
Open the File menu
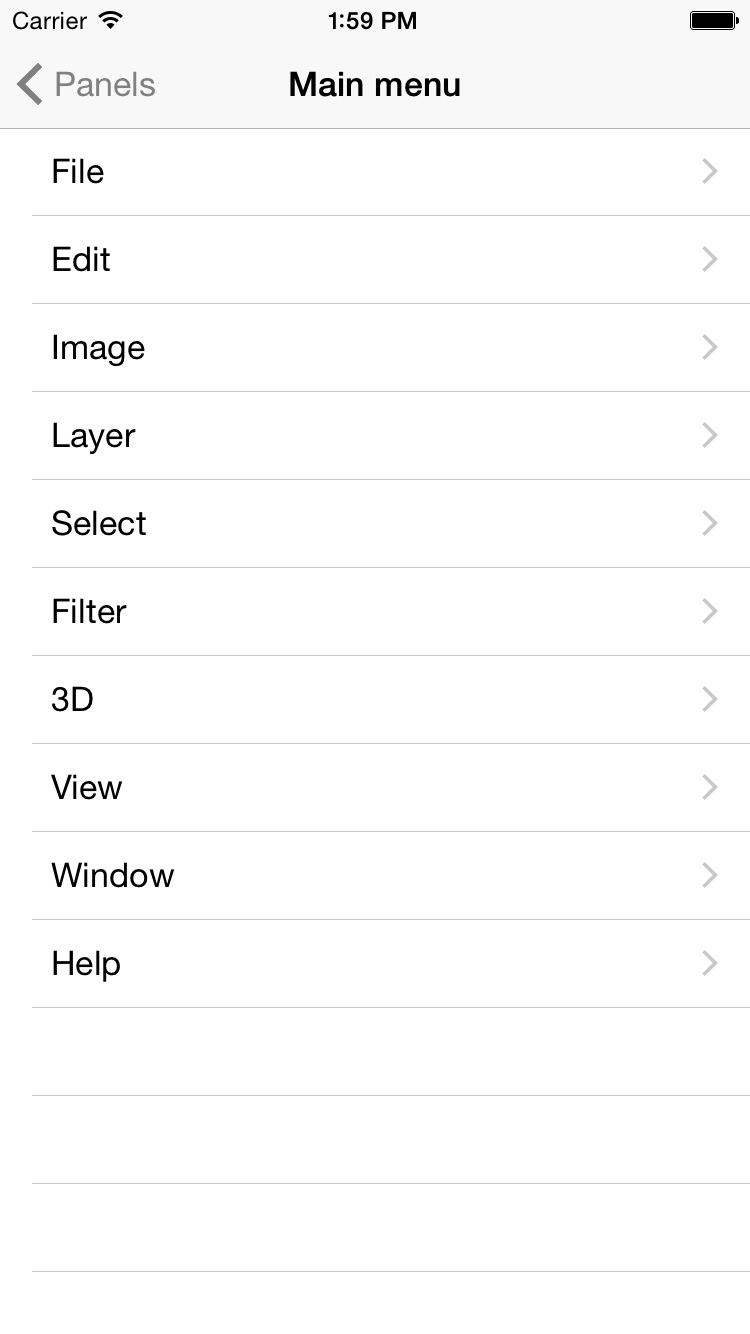(x=375, y=172)
